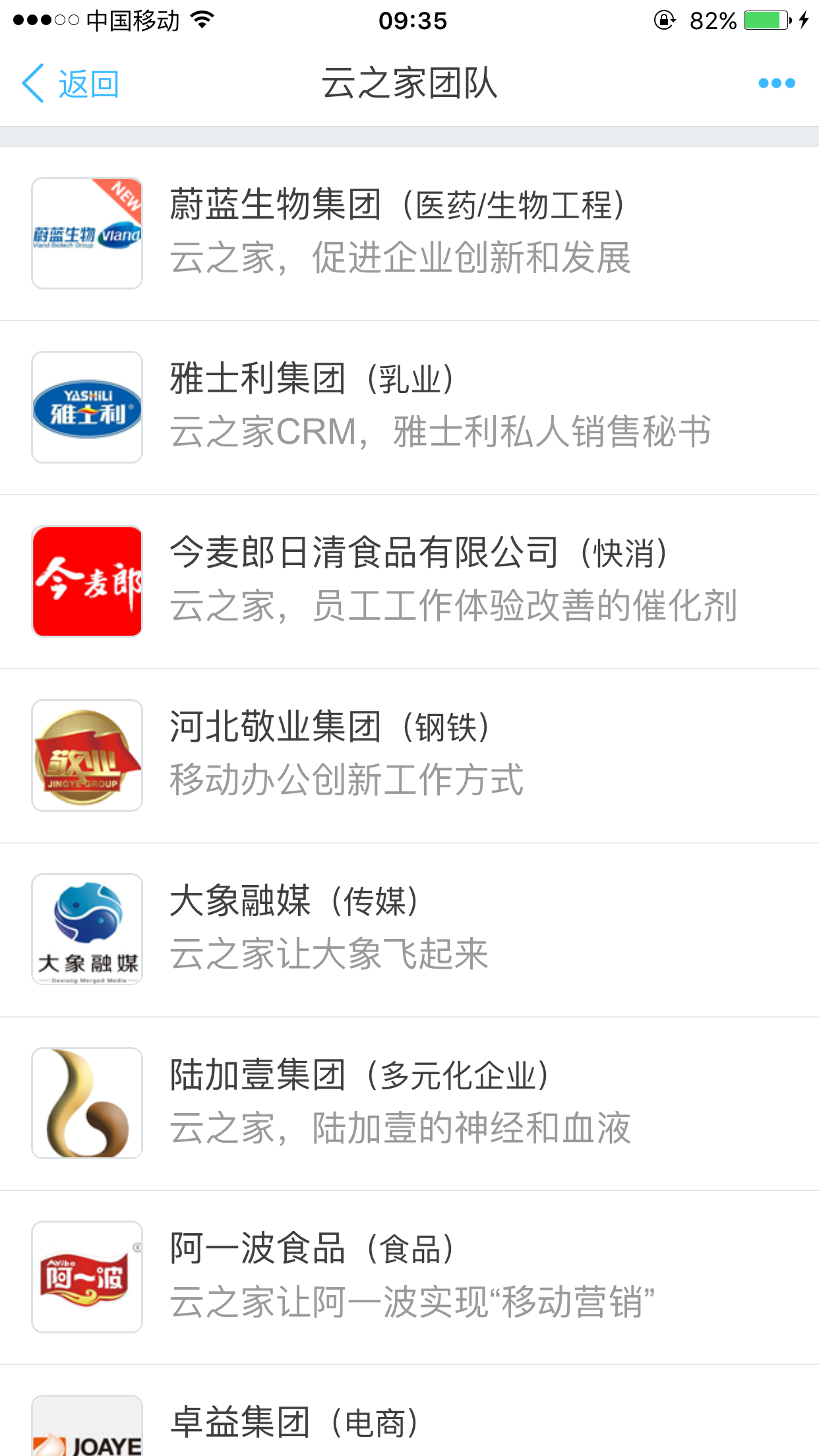Open the 阿一波食品 (食品) entry
Viewport: 819px width, 1456px height.
(409, 1277)
